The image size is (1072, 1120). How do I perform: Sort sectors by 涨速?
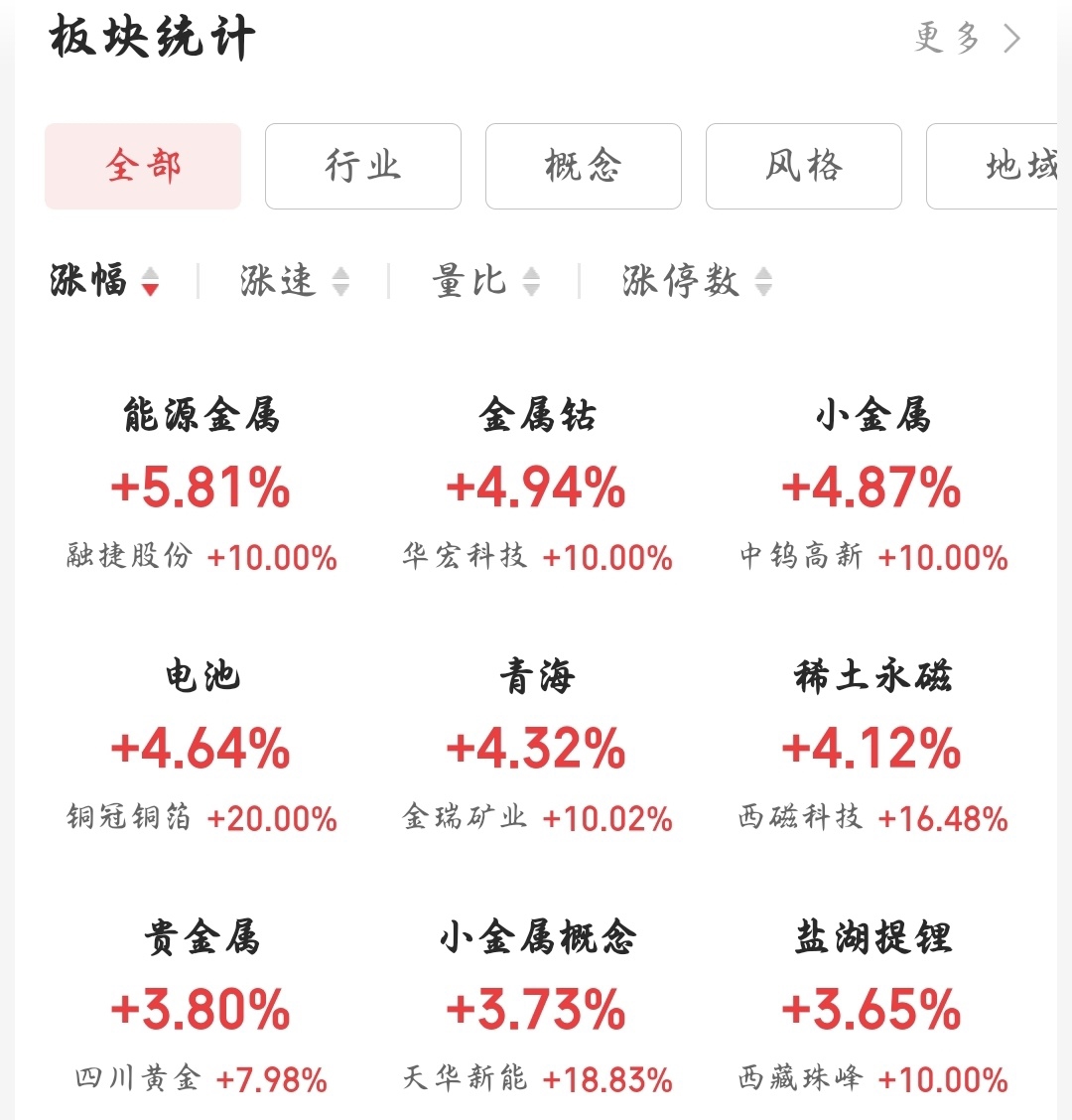pyautogui.click(x=295, y=282)
